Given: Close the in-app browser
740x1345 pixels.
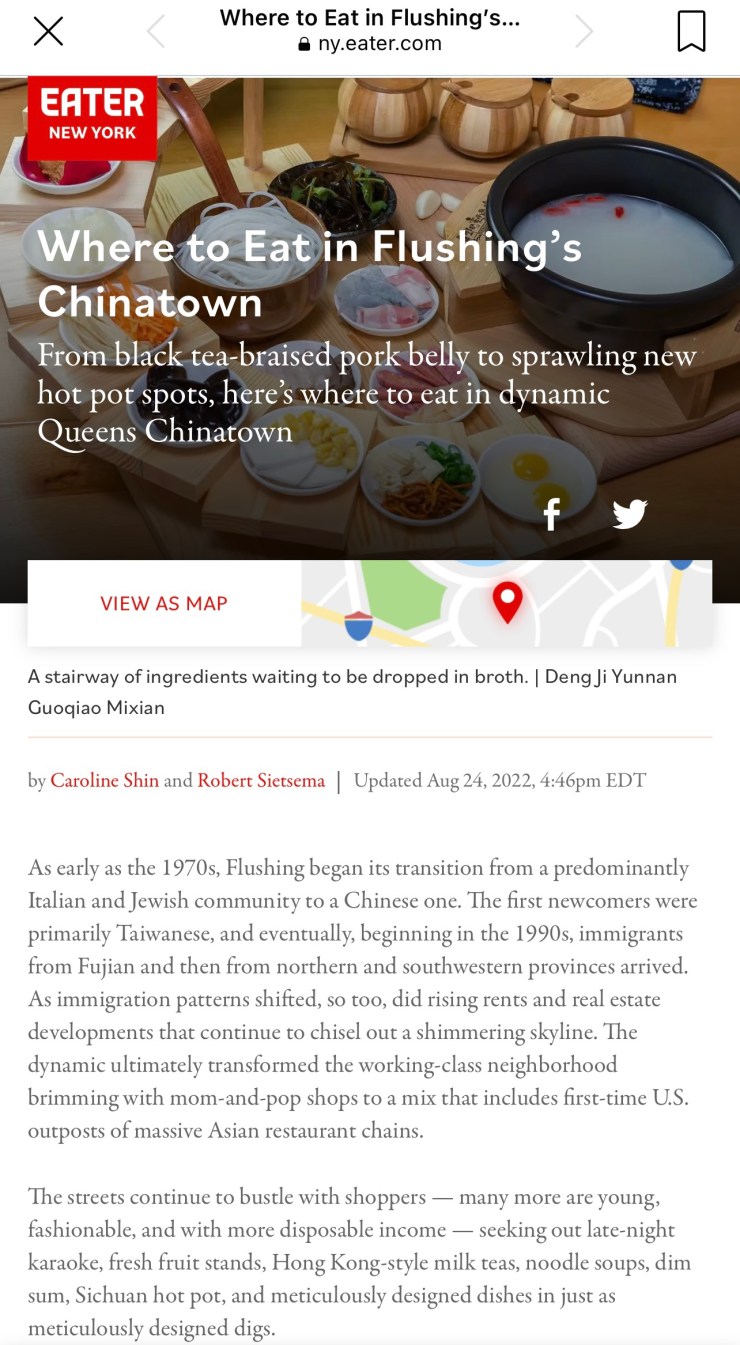Looking at the screenshot, I should (x=48, y=32).
